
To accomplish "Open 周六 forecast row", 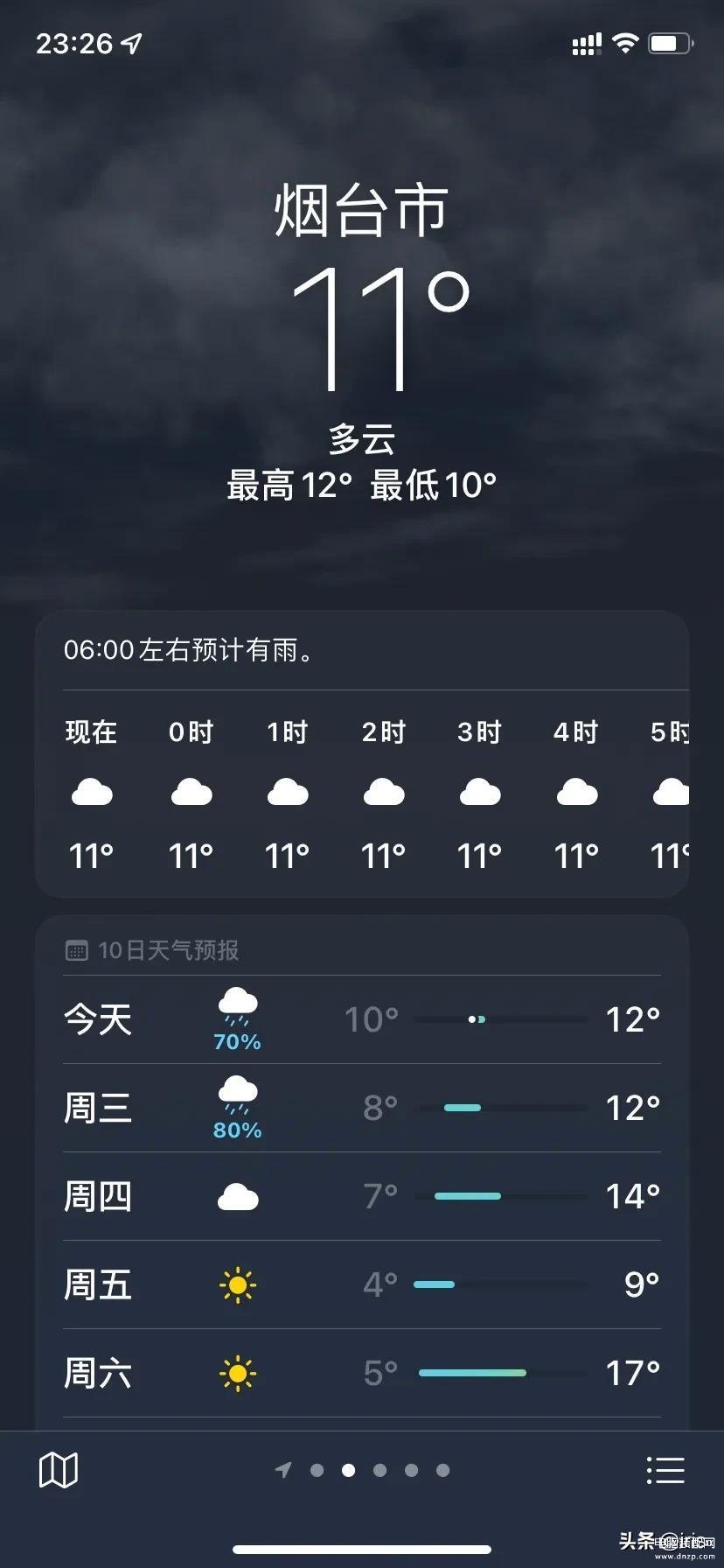I will [362, 1373].
